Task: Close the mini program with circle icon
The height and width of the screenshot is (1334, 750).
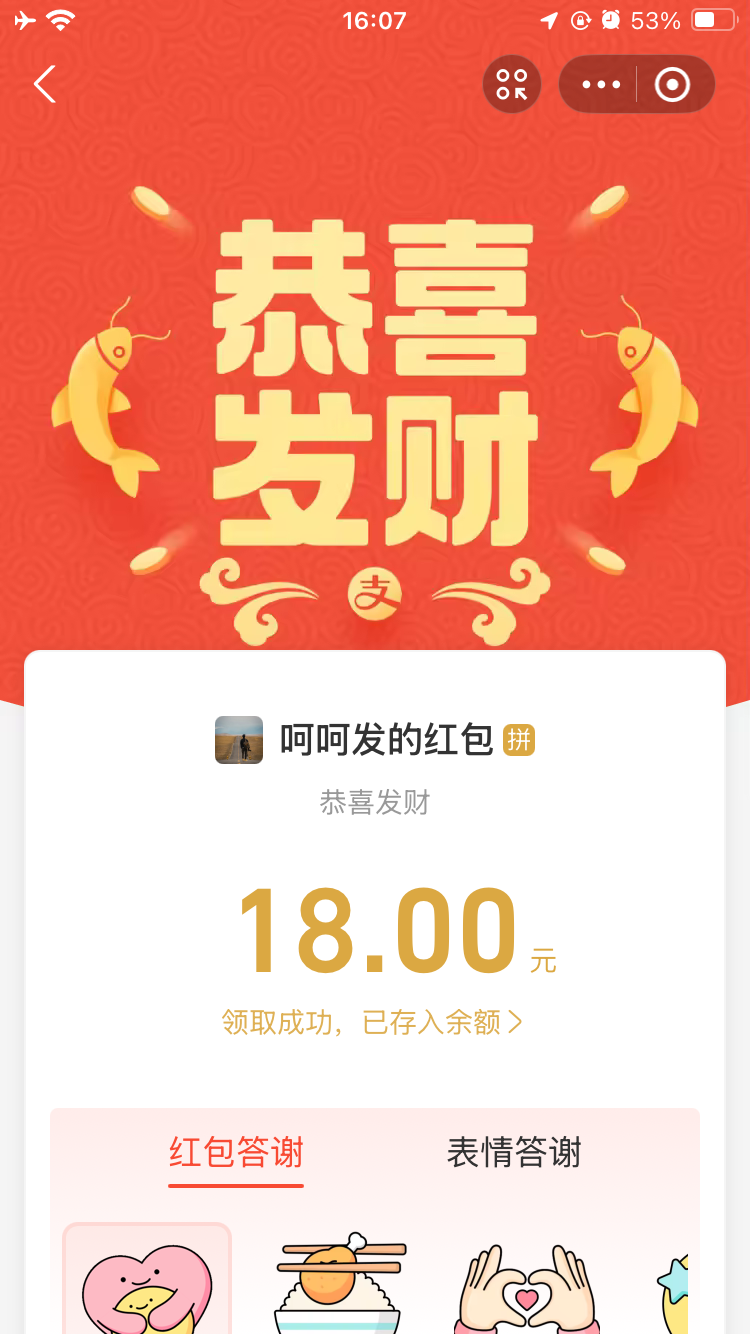Action: tap(672, 85)
